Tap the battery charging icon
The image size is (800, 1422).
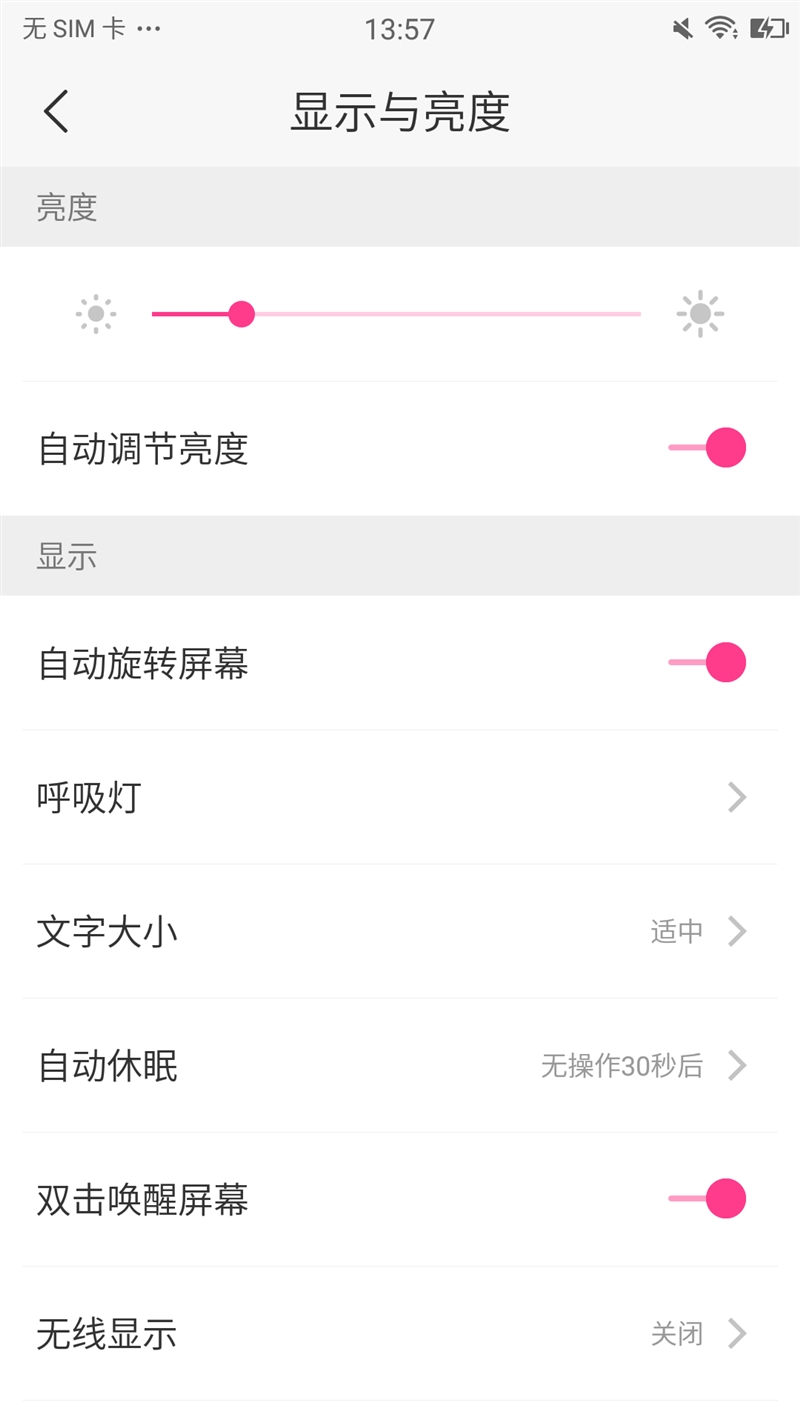pyautogui.click(x=766, y=27)
